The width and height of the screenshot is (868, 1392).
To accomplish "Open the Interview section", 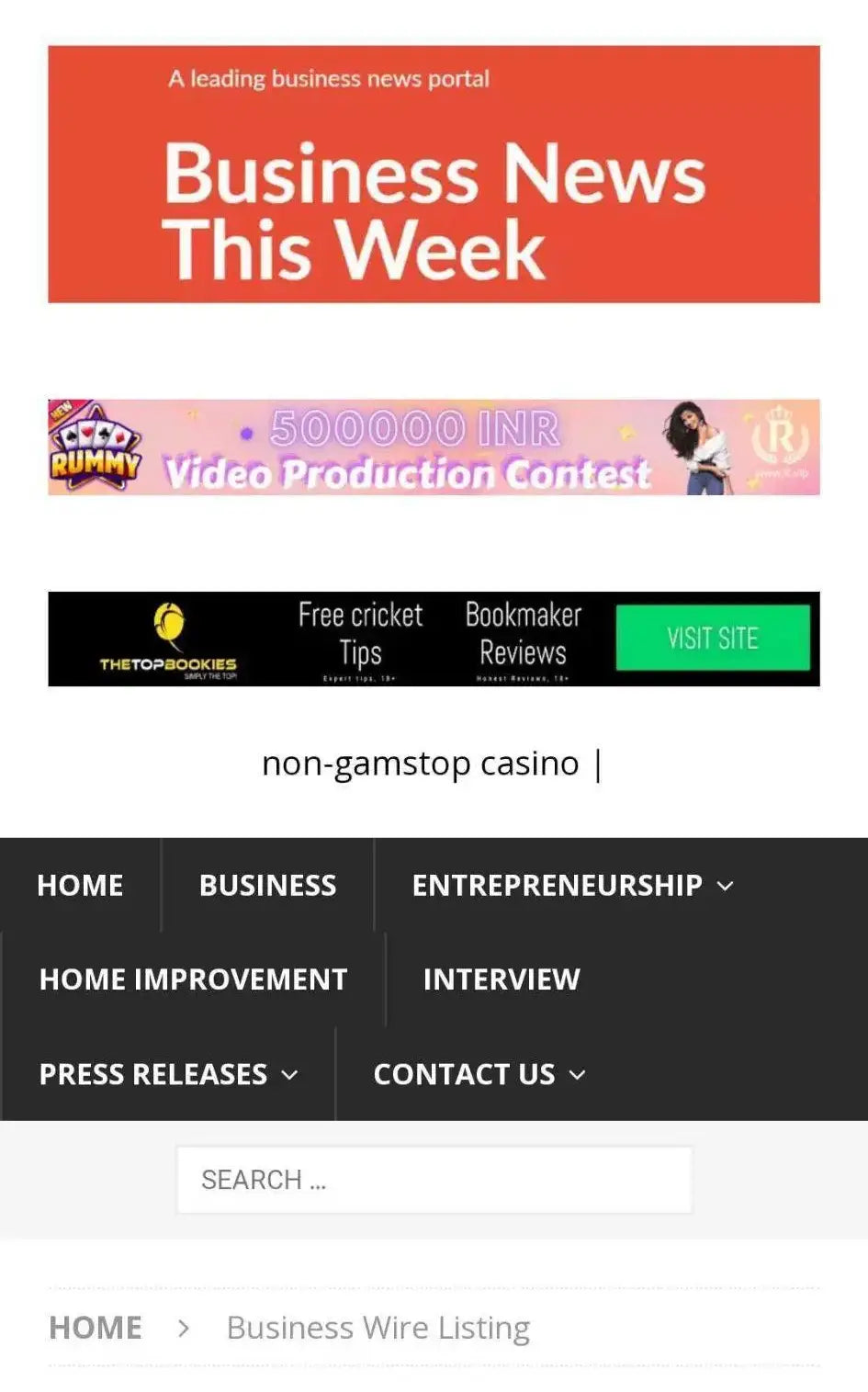I will click(x=502, y=979).
